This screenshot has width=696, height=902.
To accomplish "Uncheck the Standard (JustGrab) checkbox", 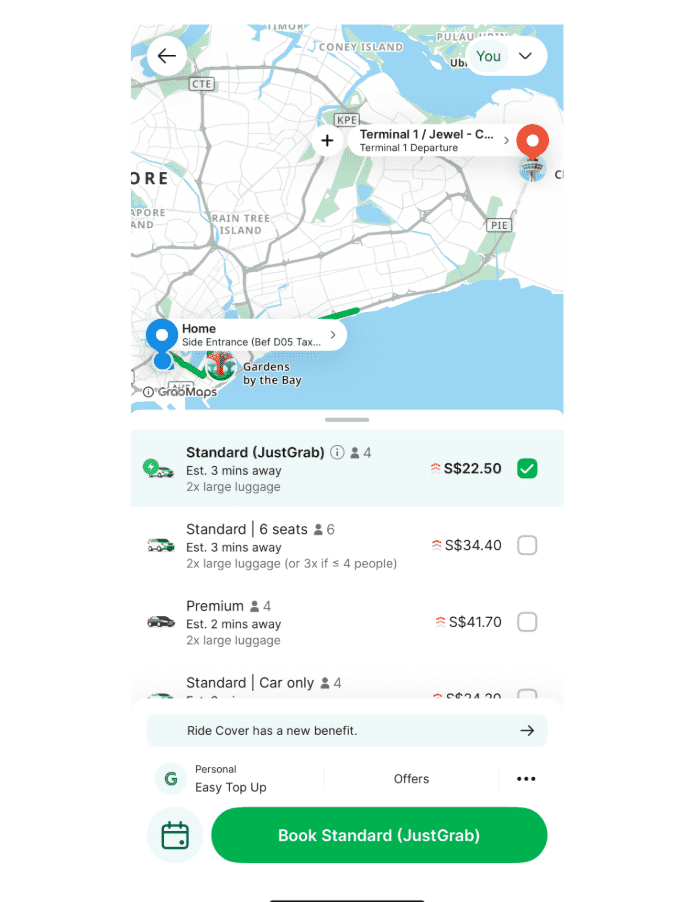I will pos(527,468).
